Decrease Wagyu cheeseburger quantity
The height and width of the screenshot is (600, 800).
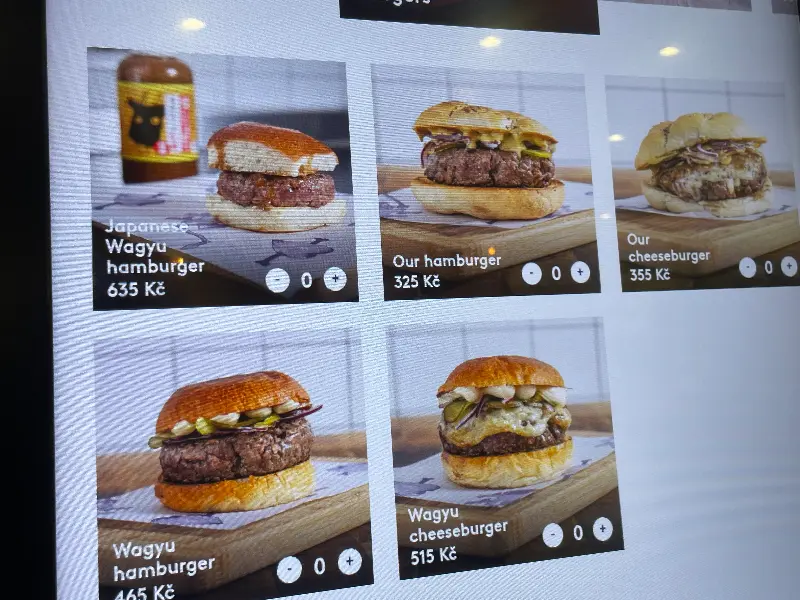pyautogui.click(x=553, y=534)
